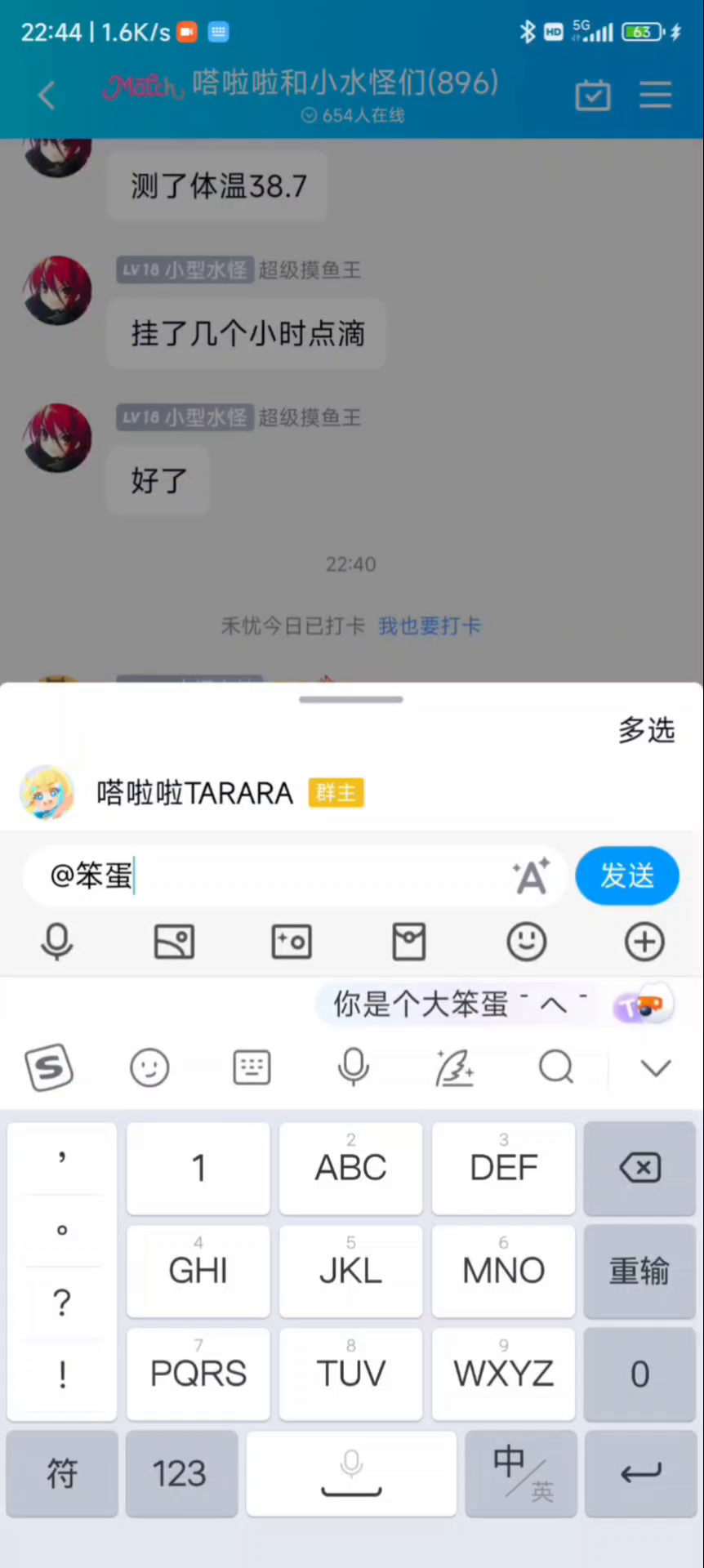
Task: Tap 我也要打卡 check-in link
Action: 430,626
